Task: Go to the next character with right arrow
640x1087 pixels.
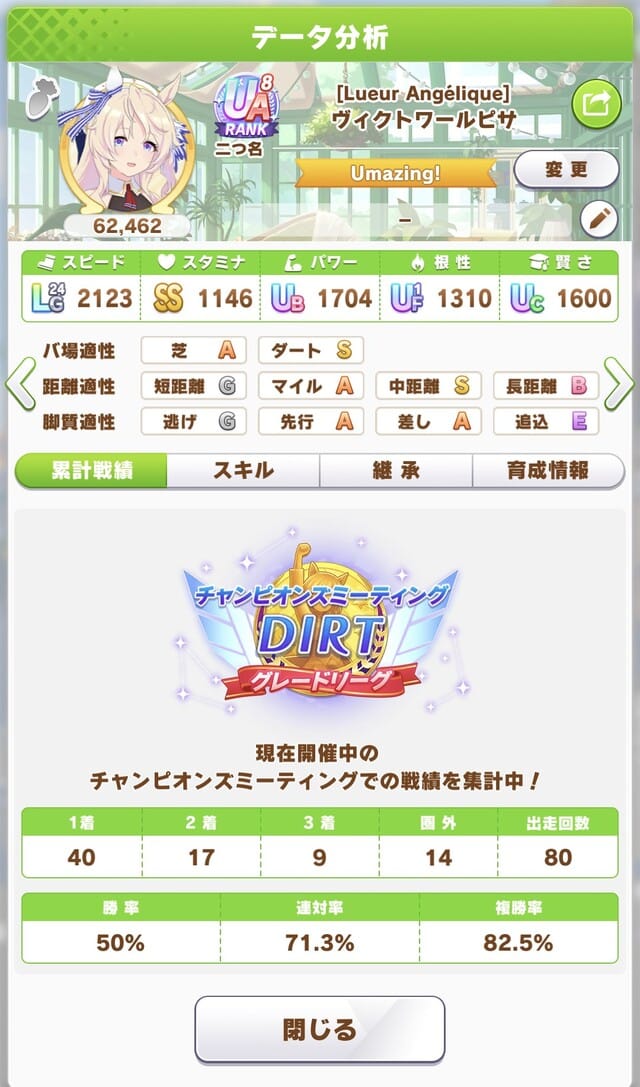Action: [619, 383]
